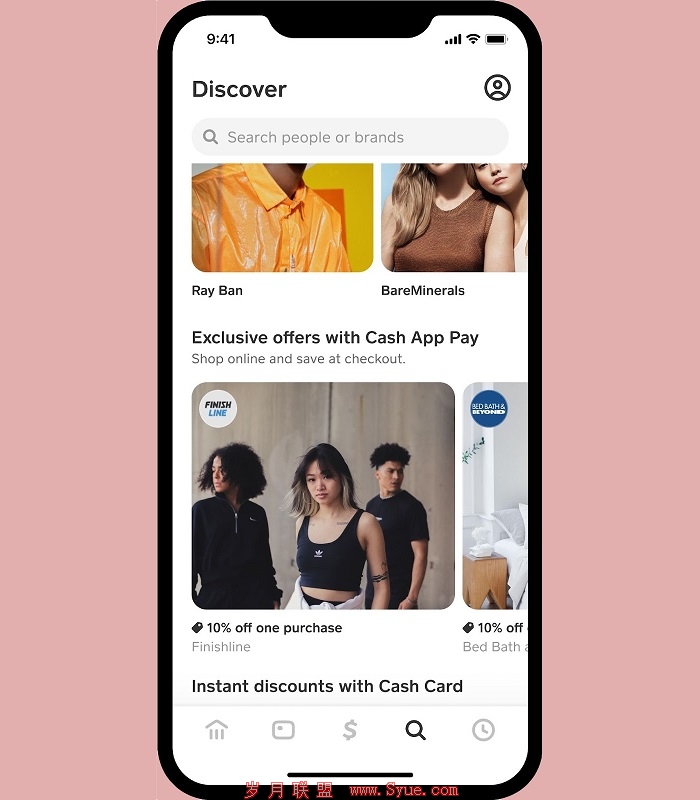The image size is (700, 800).
Task: Open the BareMinerals brand card
Action: pos(454,220)
